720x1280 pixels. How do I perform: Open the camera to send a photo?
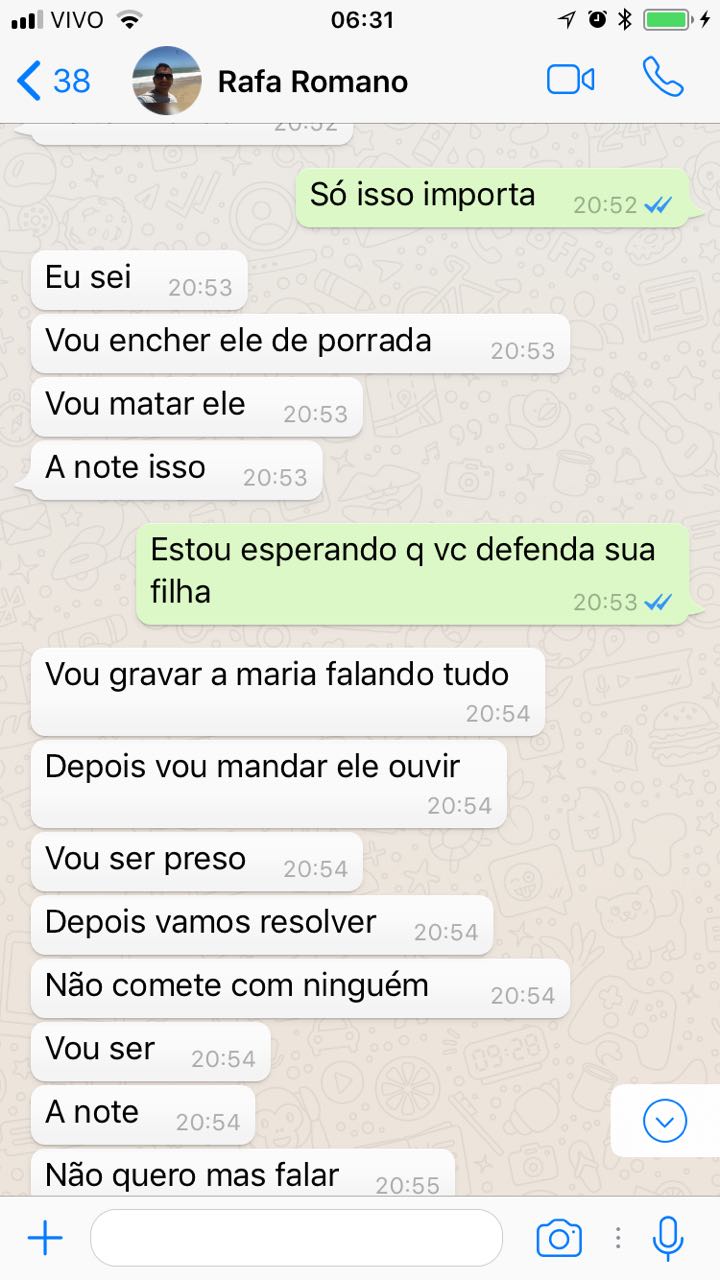click(x=559, y=1239)
